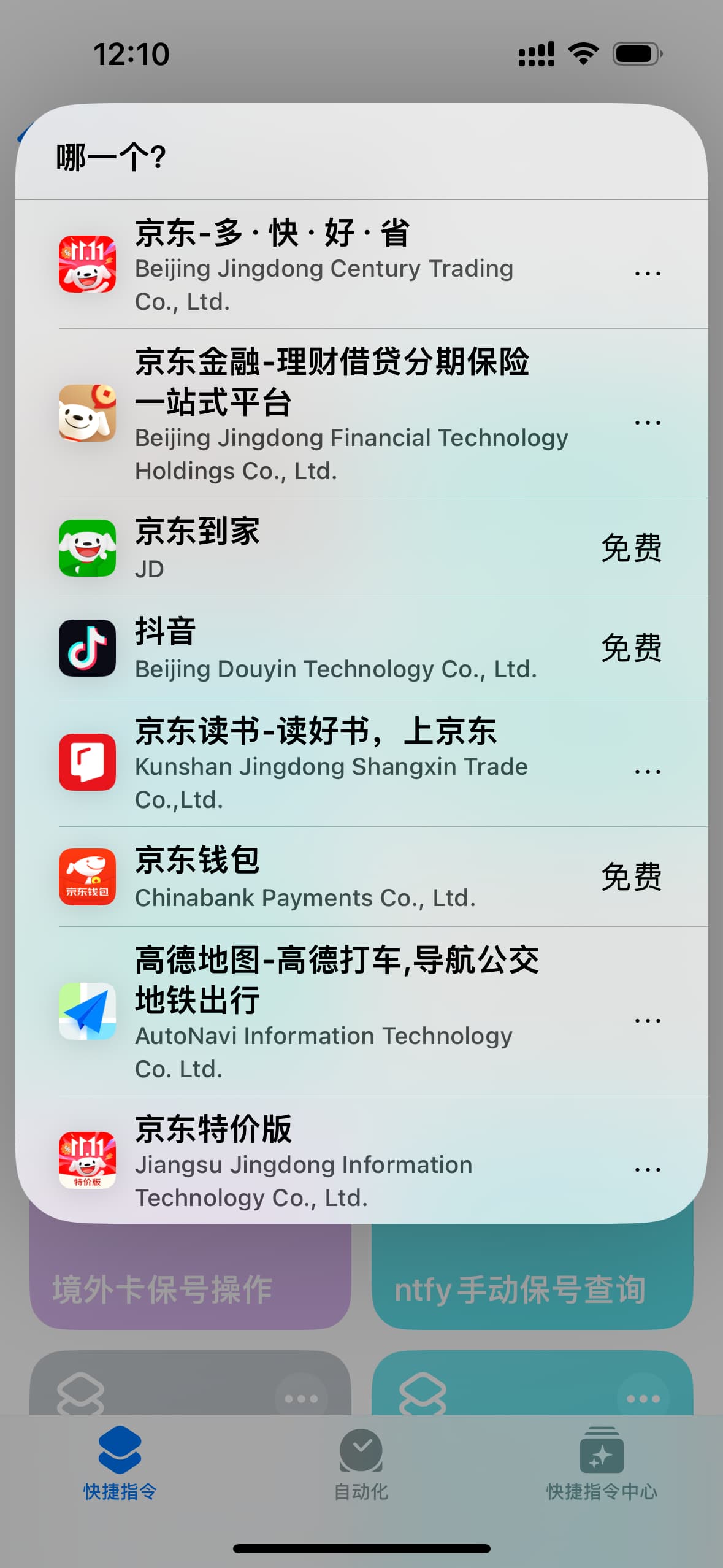
Task: Choose 京东特价版 app
Action: pos(361,1159)
